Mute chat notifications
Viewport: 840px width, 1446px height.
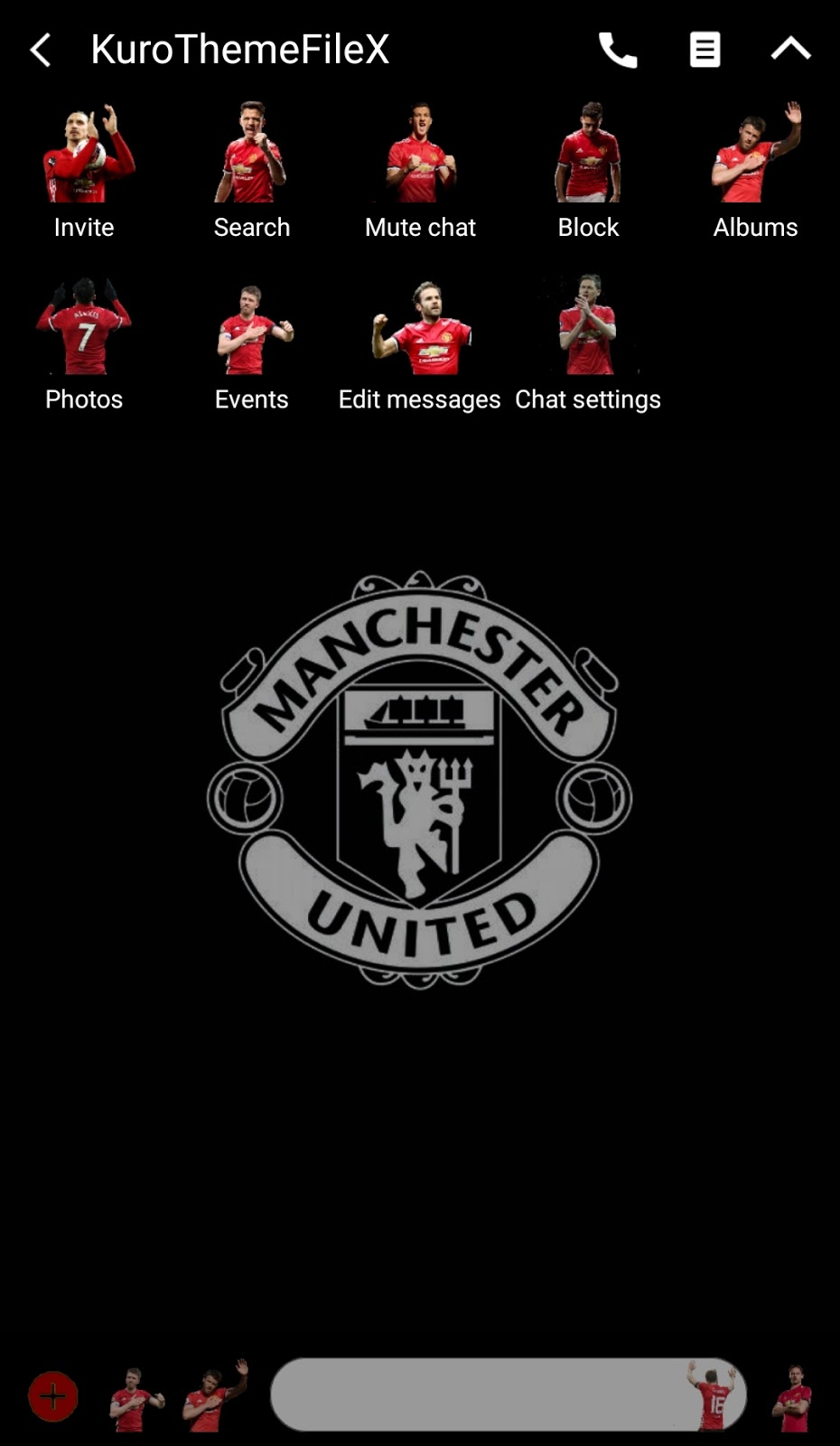pyautogui.click(x=420, y=172)
